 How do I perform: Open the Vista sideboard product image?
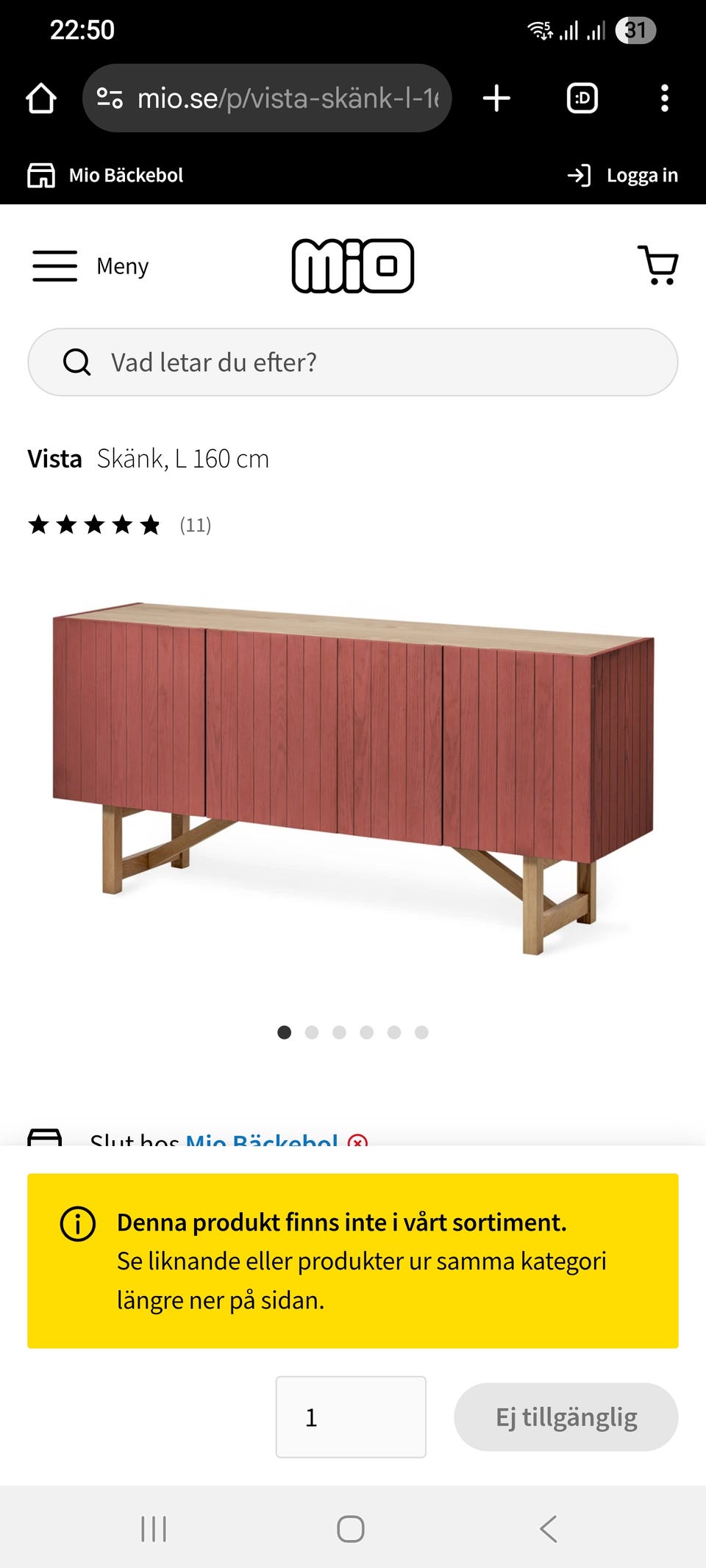coord(353,779)
